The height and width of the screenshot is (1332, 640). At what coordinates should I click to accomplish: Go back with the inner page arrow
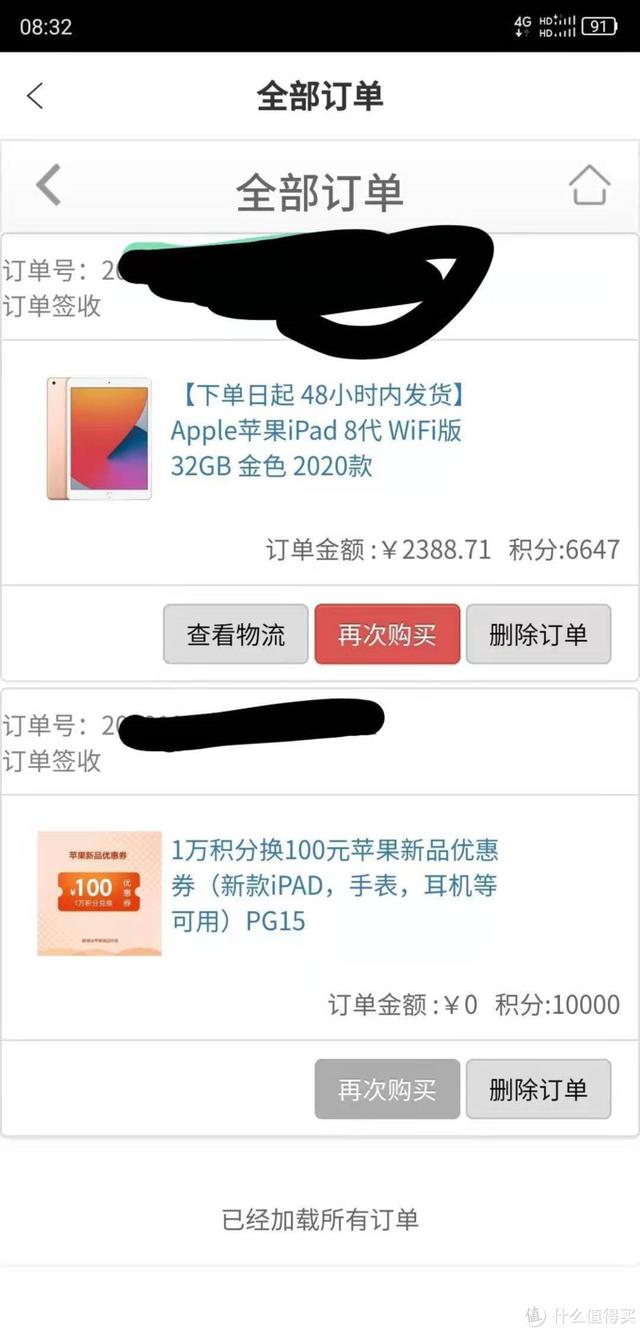48,186
